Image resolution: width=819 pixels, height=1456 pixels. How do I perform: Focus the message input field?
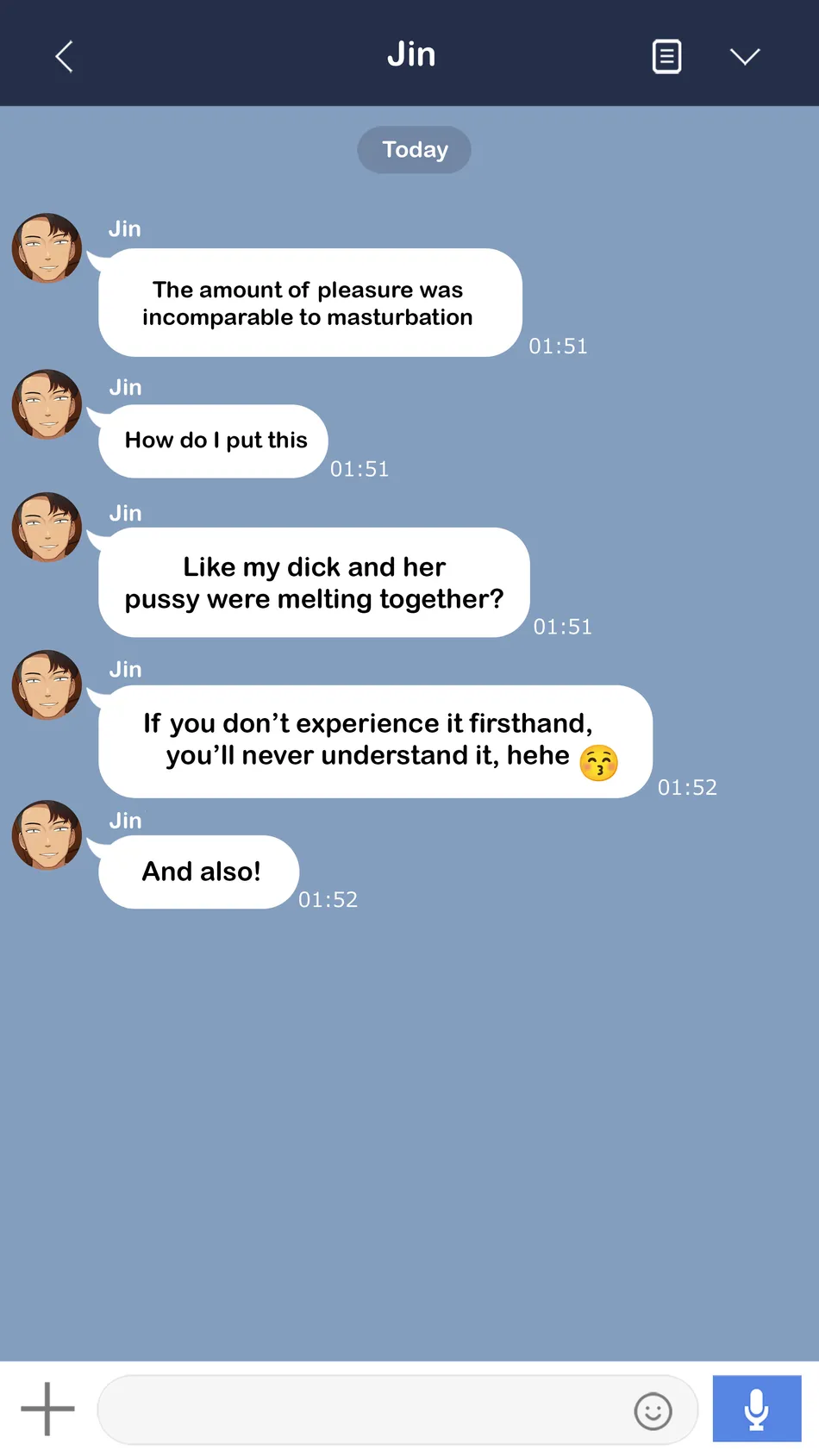click(x=362, y=1410)
